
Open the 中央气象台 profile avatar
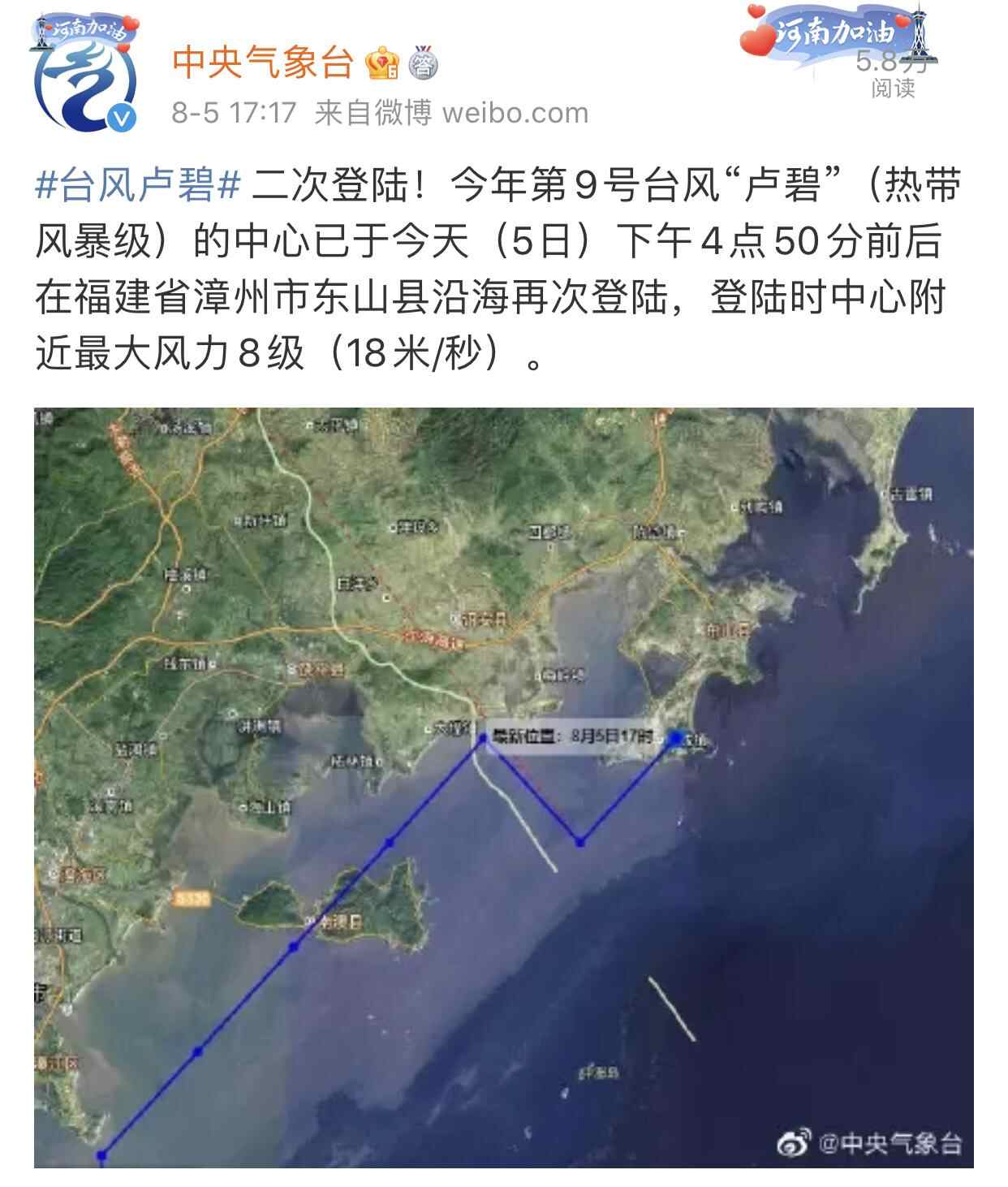pos(84,79)
